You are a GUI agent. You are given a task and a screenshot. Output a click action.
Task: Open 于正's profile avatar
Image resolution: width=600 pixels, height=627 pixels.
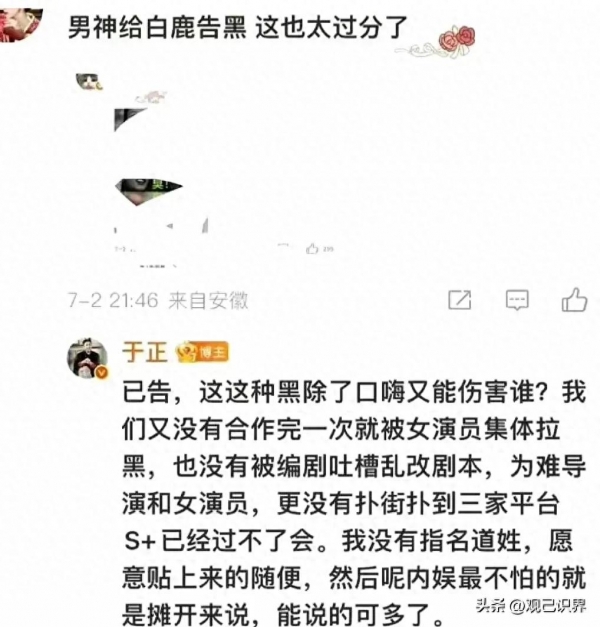point(88,357)
